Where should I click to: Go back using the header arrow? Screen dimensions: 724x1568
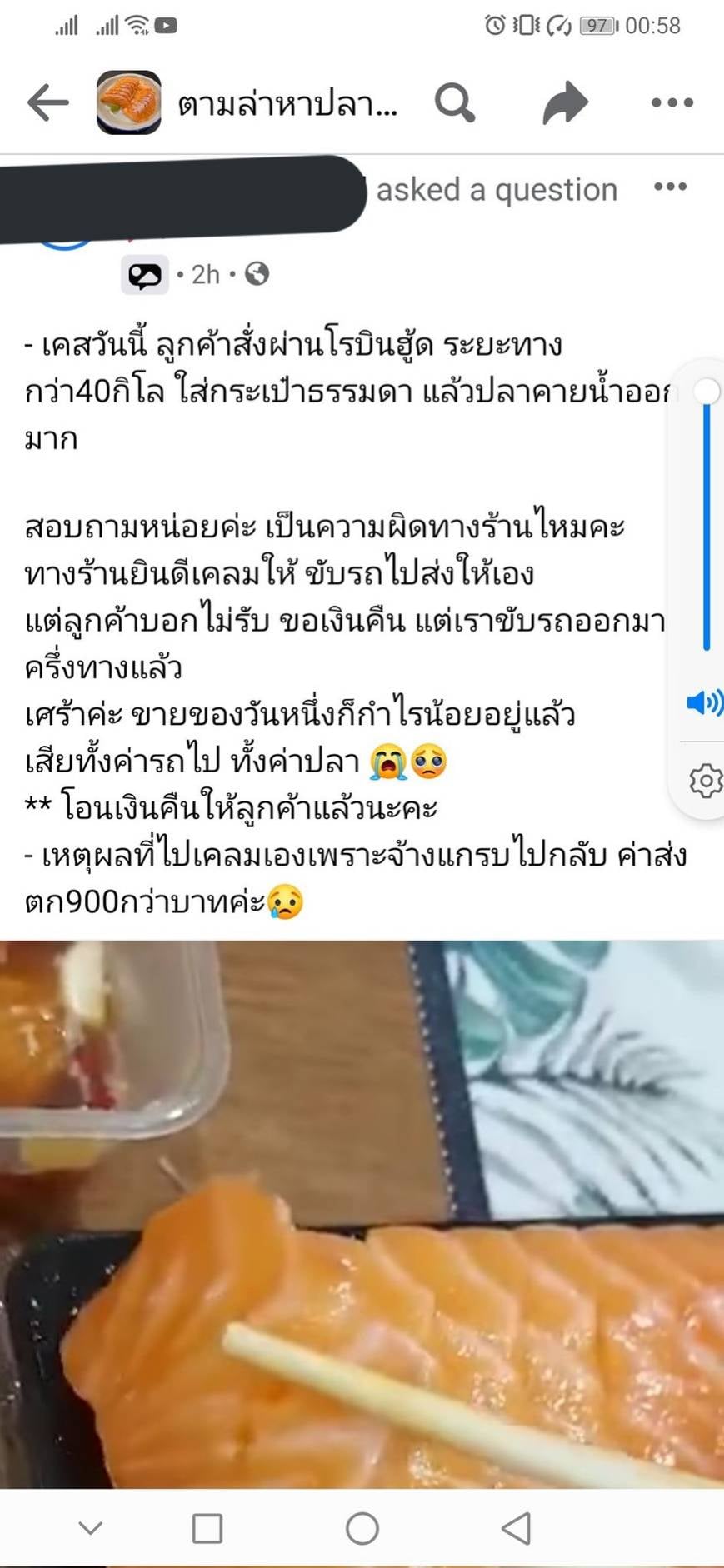[47, 103]
